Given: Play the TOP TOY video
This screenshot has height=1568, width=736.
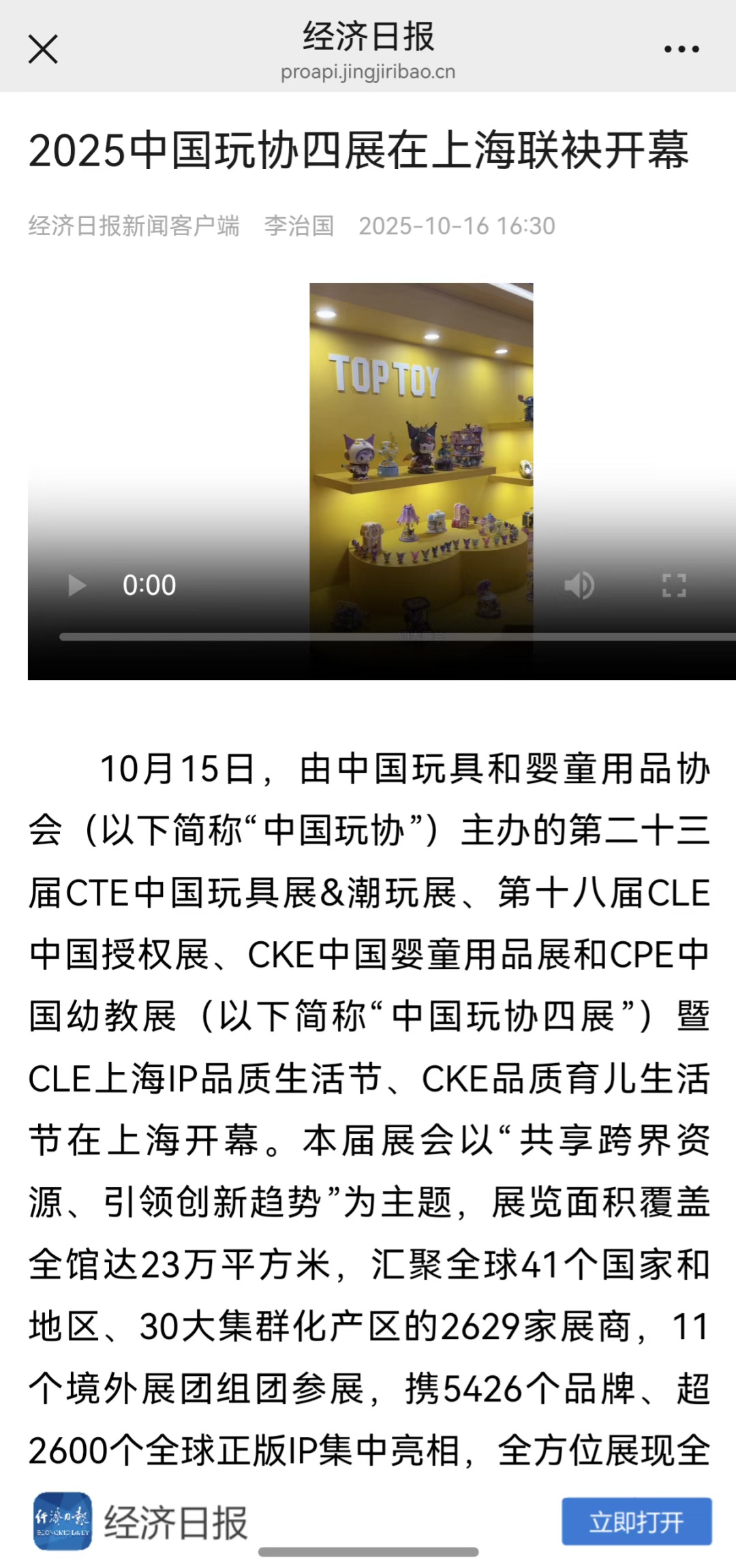Looking at the screenshot, I should coord(77,585).
